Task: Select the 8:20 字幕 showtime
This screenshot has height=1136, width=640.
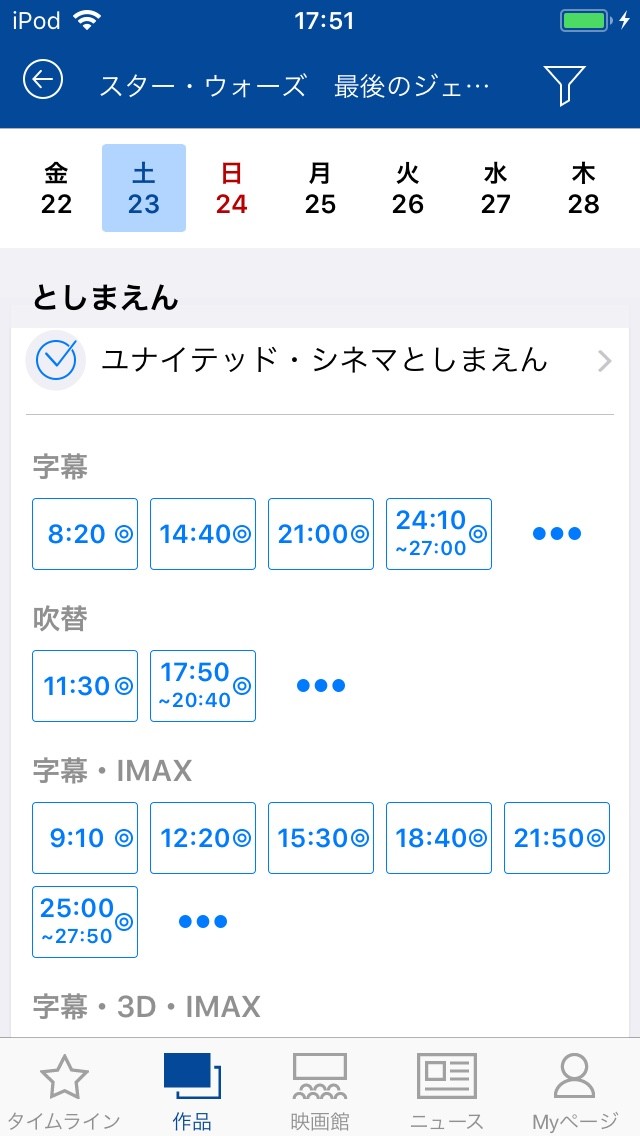Action: coord(85,534)
